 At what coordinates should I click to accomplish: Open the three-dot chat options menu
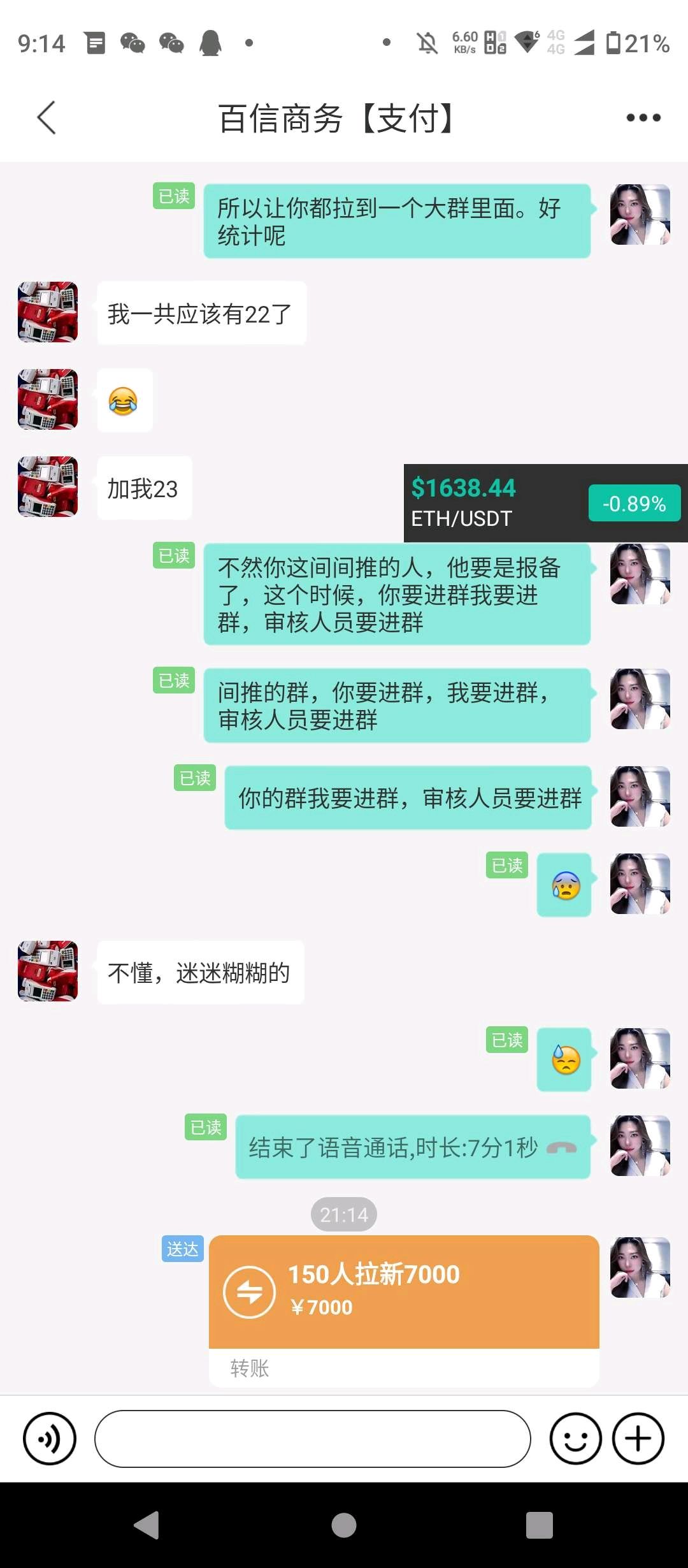(643, 118)
